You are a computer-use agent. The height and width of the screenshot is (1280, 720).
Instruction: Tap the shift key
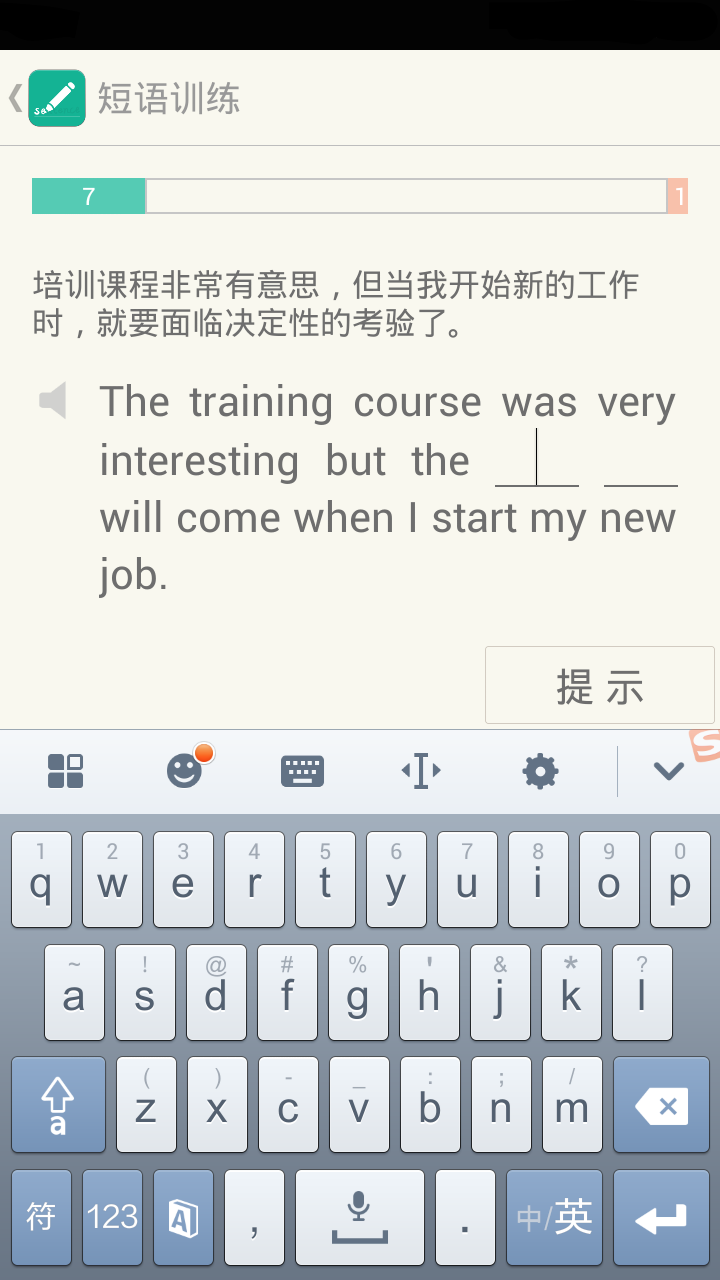pyautogui.click(x=58, y=1104)
